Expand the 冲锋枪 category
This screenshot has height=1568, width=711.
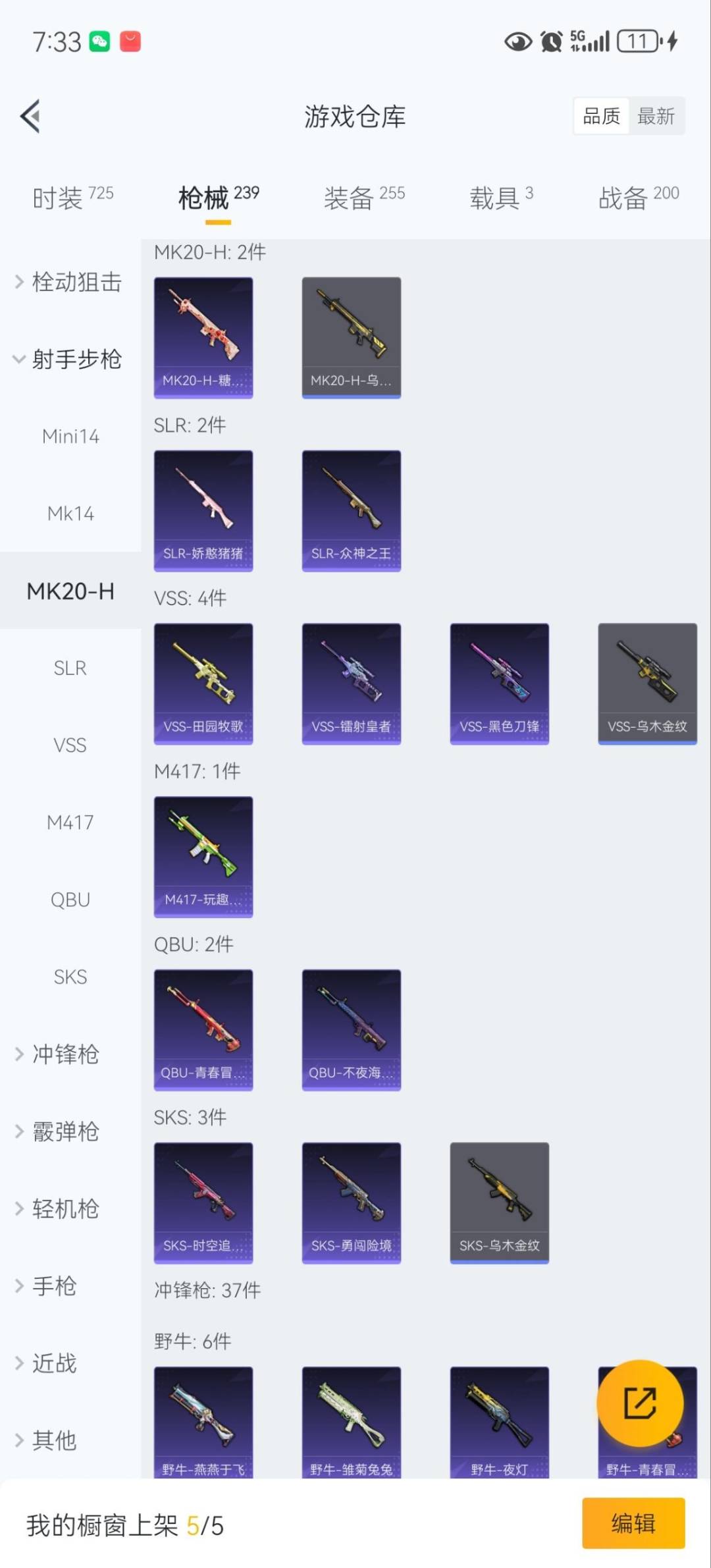[x=66, y=1054]
